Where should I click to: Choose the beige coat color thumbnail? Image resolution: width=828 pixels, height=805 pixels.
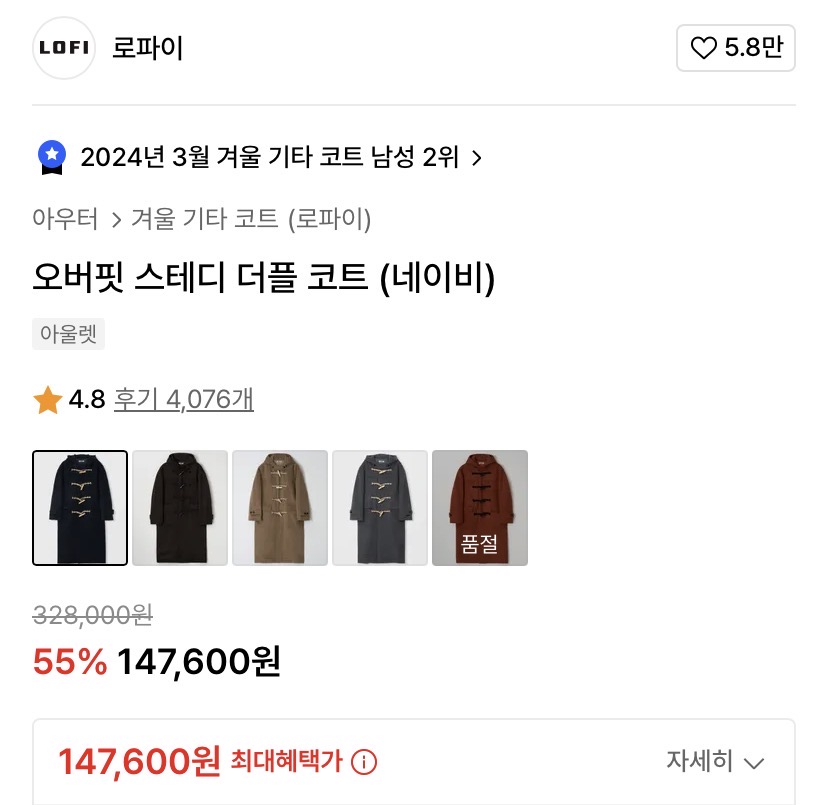280,508
